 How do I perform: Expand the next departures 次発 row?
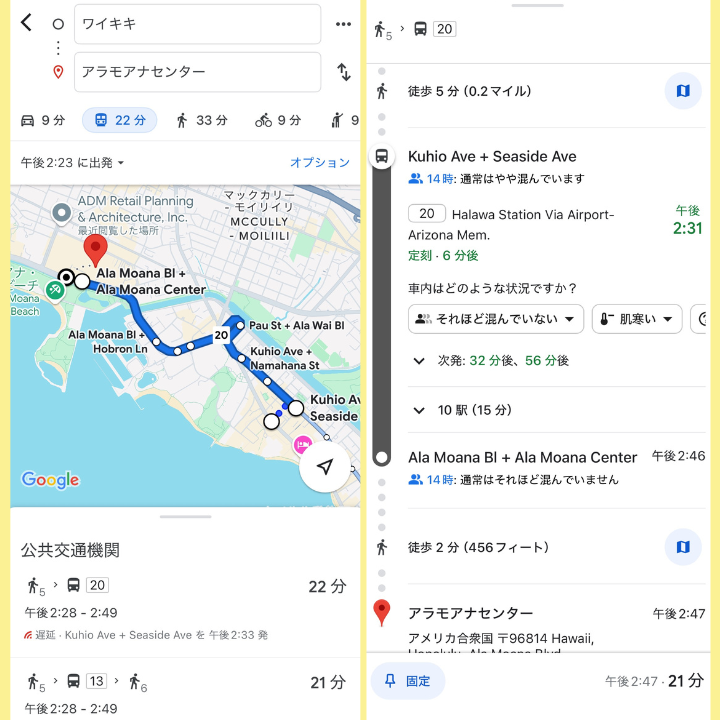point(490,361)
